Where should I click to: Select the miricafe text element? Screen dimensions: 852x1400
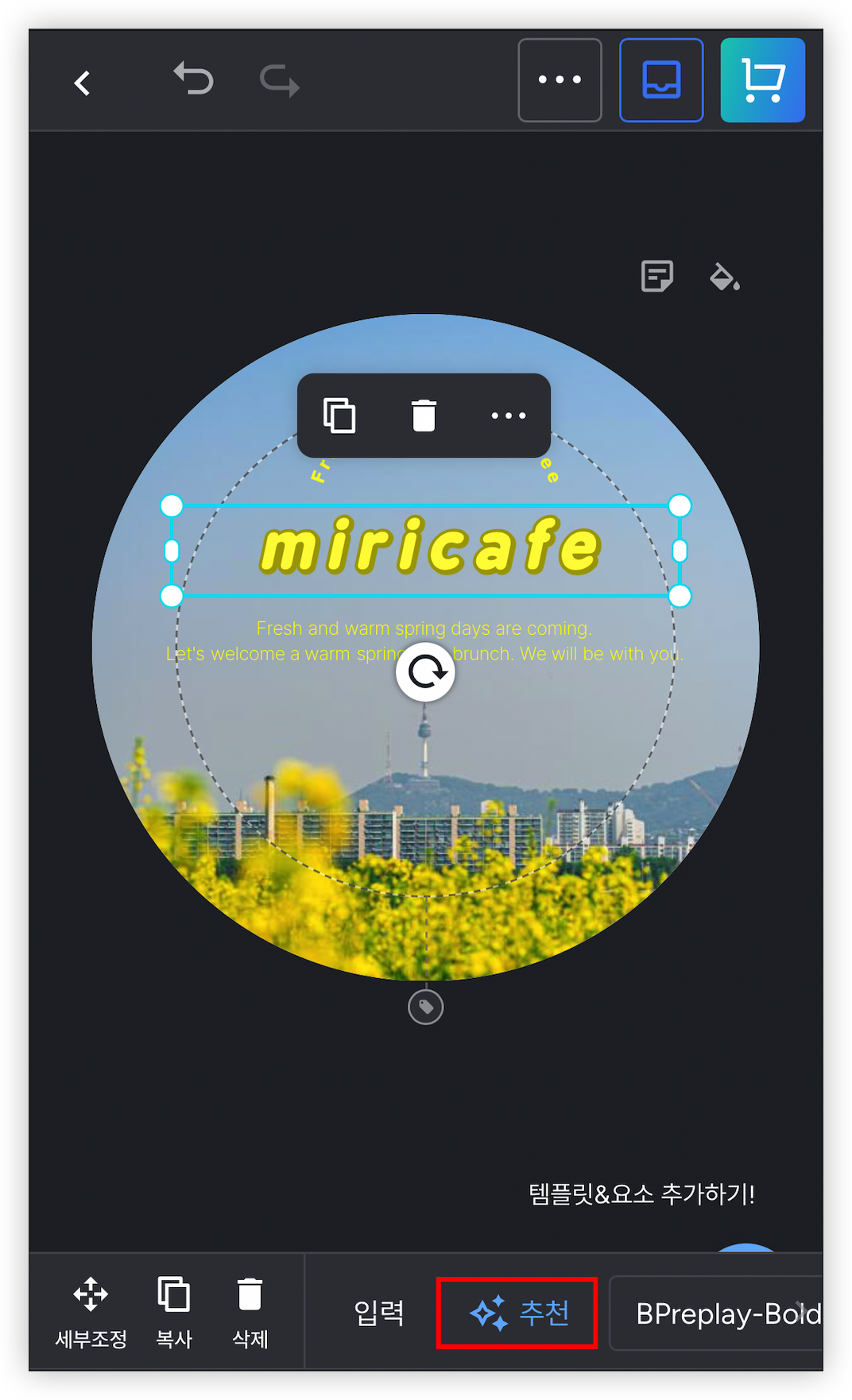(x=430, y=548)
